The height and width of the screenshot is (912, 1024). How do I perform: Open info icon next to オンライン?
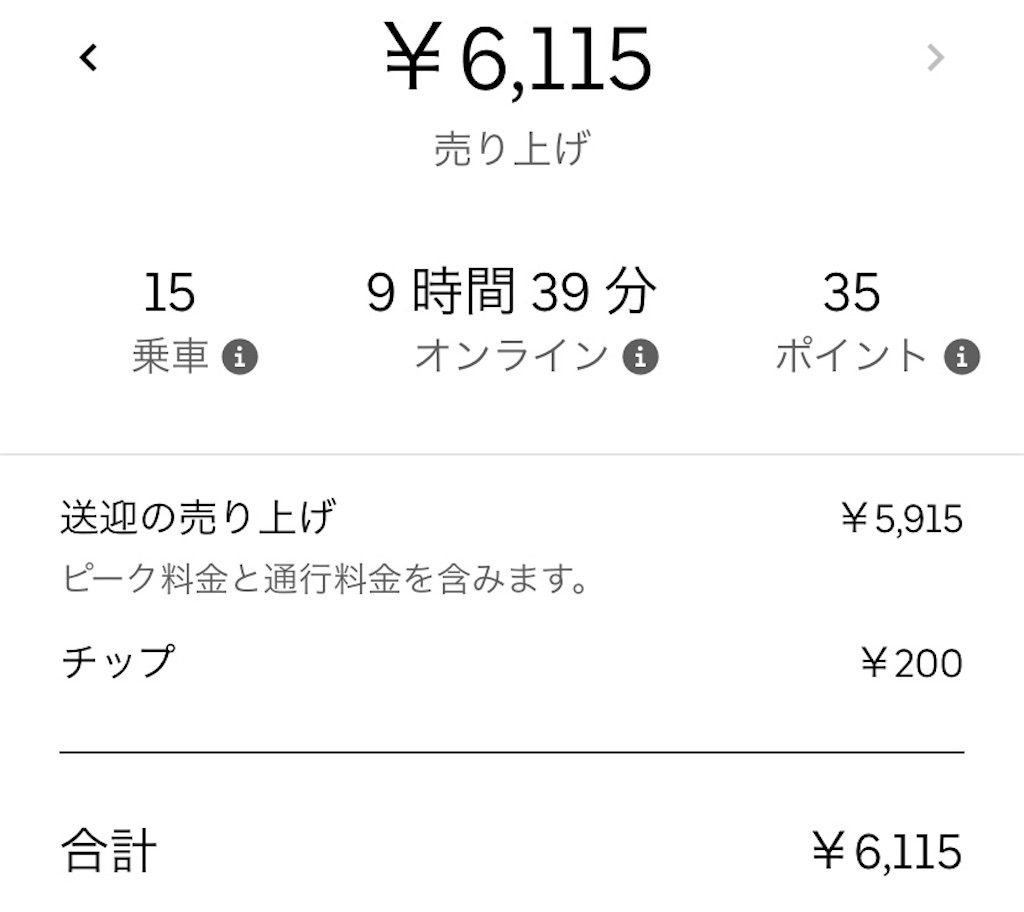click(640, 357)
